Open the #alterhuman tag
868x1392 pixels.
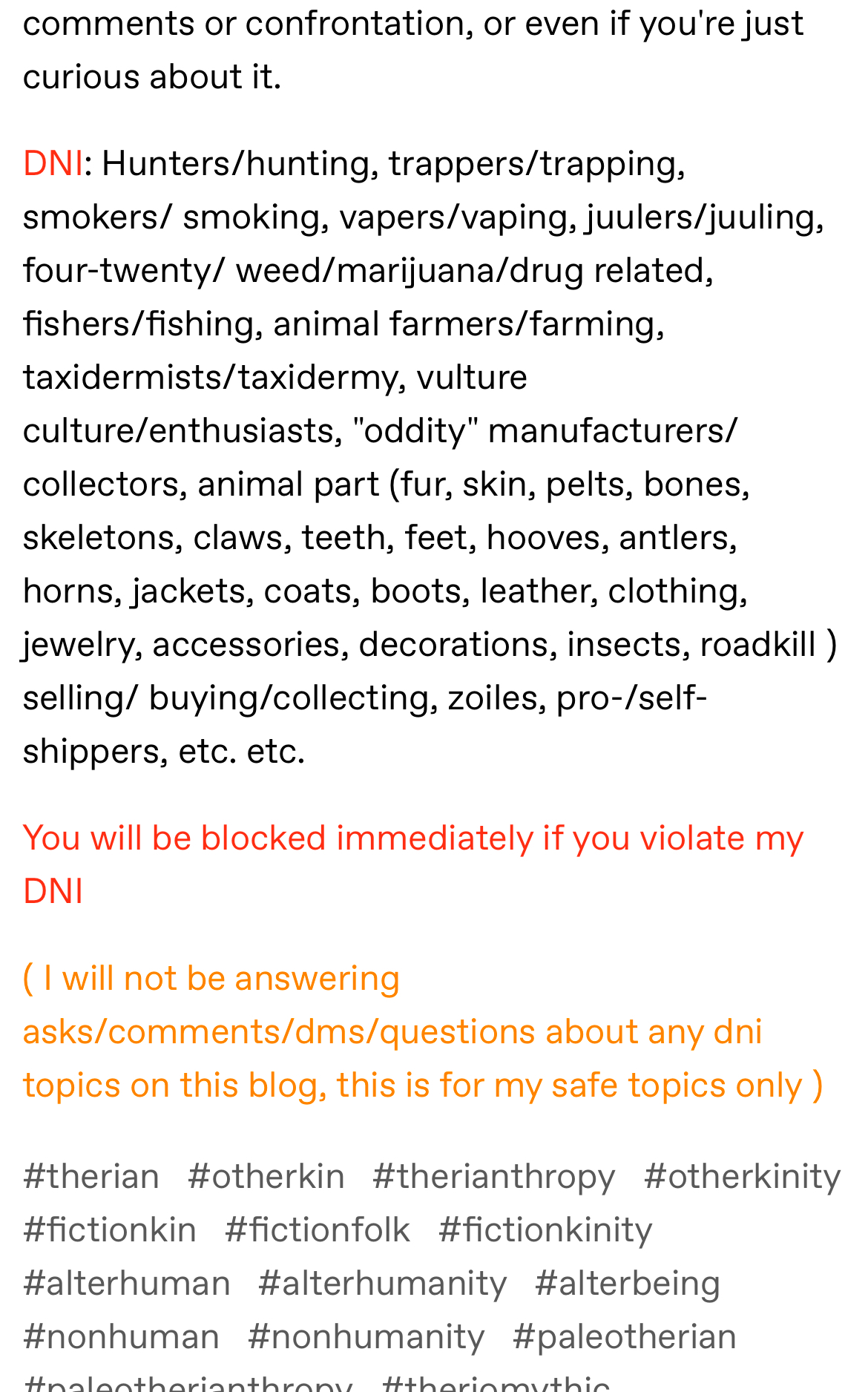coord(127,1284)
